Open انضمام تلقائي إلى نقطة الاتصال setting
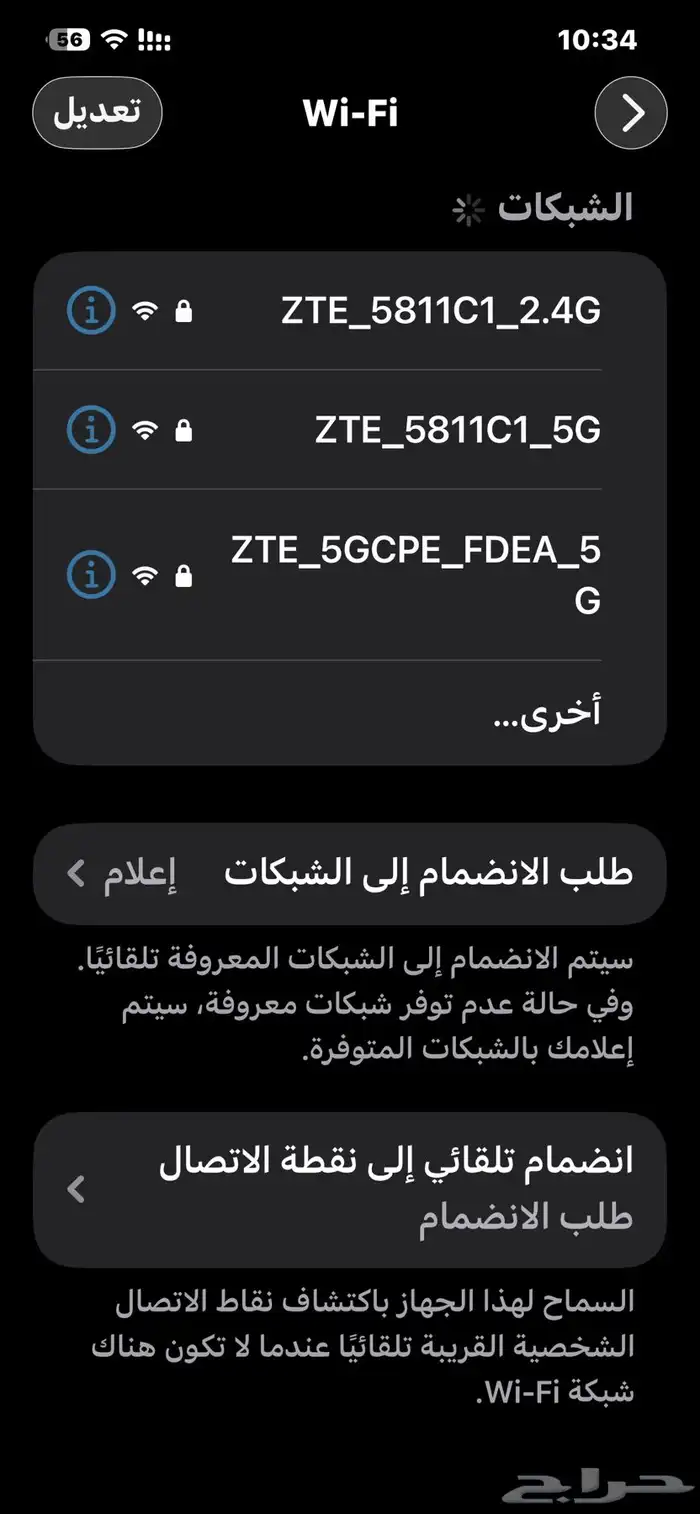 [x=350, y=1189]
